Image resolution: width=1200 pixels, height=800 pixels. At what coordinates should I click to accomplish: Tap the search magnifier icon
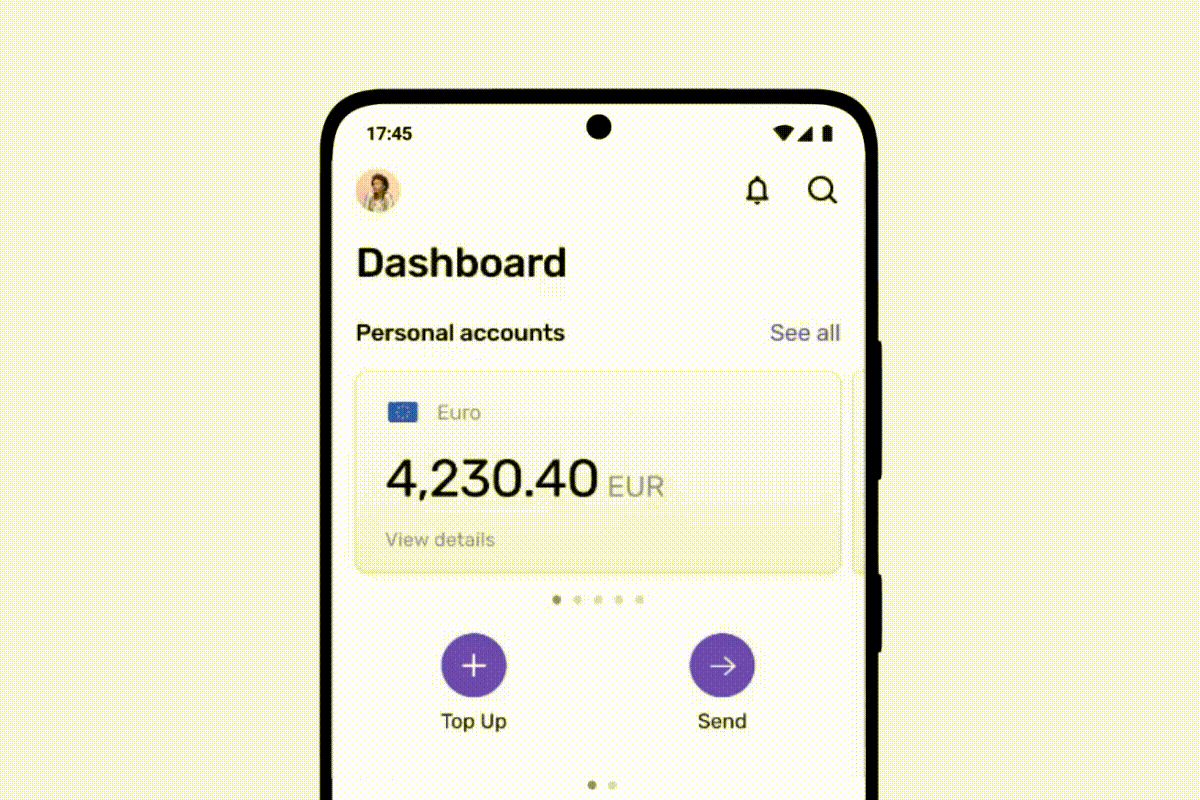click(822, 190)
